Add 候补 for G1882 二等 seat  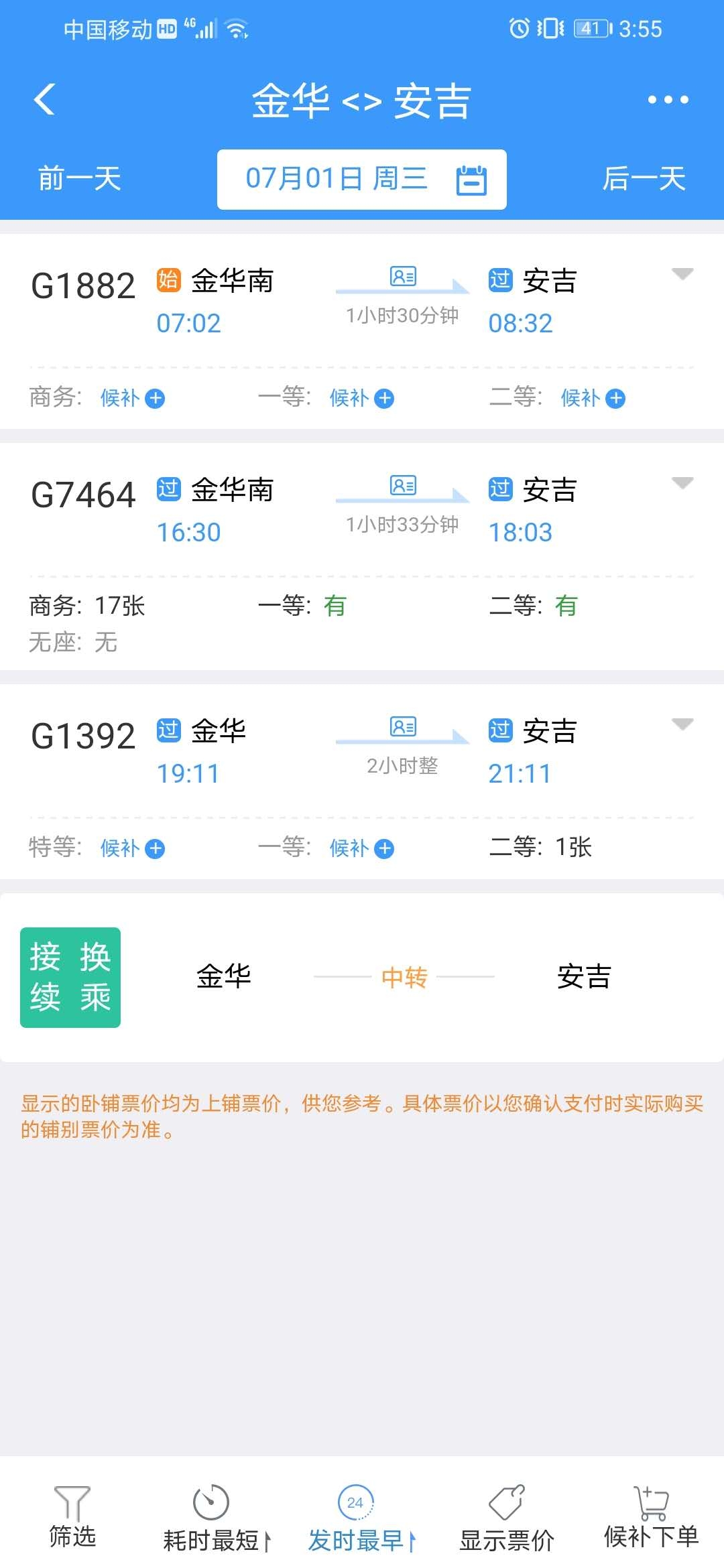tap(593, 399)
